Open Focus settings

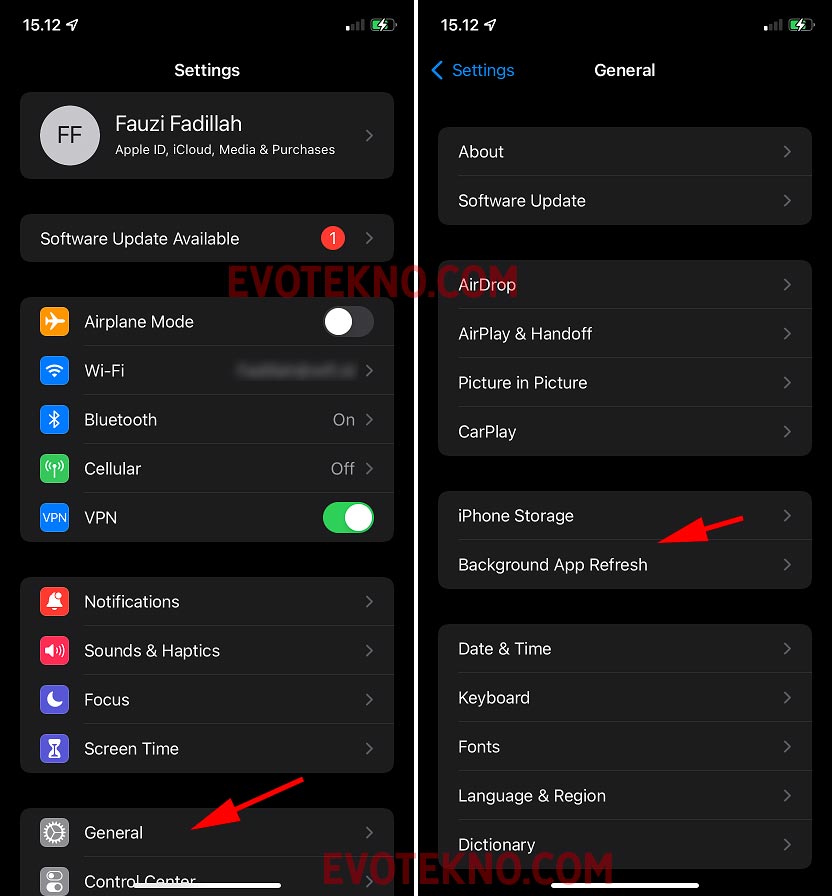coord(207,699)
